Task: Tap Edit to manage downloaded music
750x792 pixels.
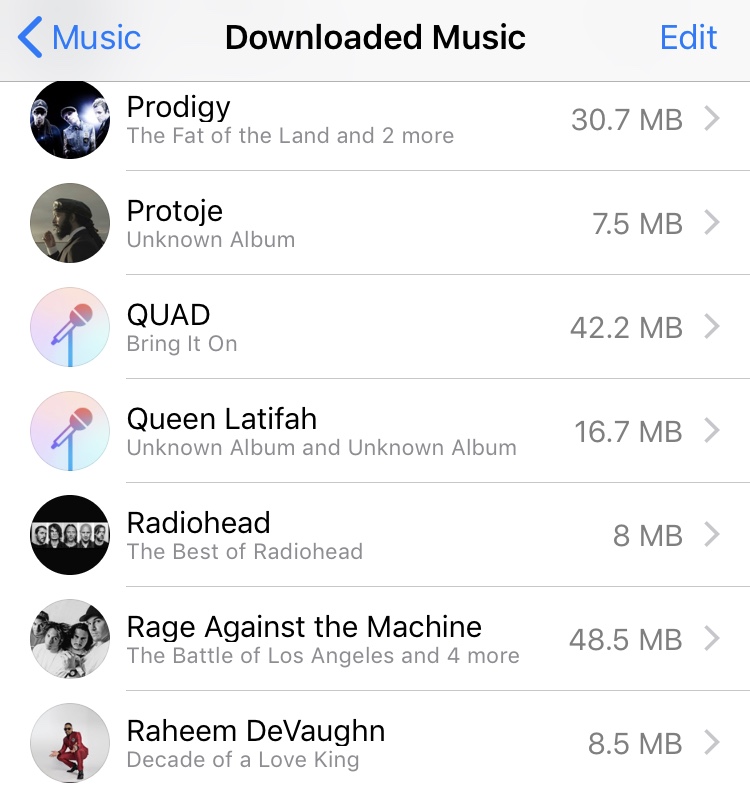Action: pos(688,38)
